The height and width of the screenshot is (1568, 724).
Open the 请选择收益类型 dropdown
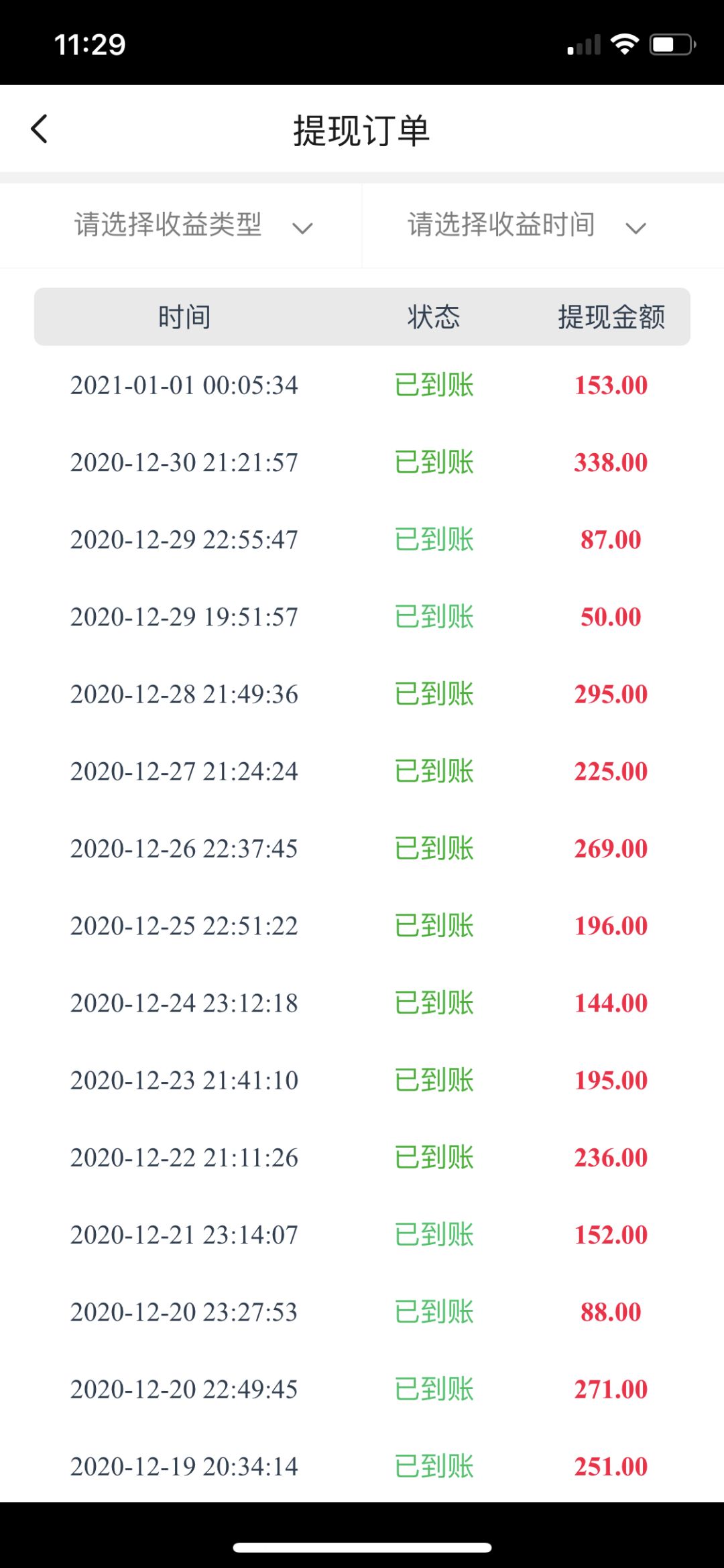(193, 226)
